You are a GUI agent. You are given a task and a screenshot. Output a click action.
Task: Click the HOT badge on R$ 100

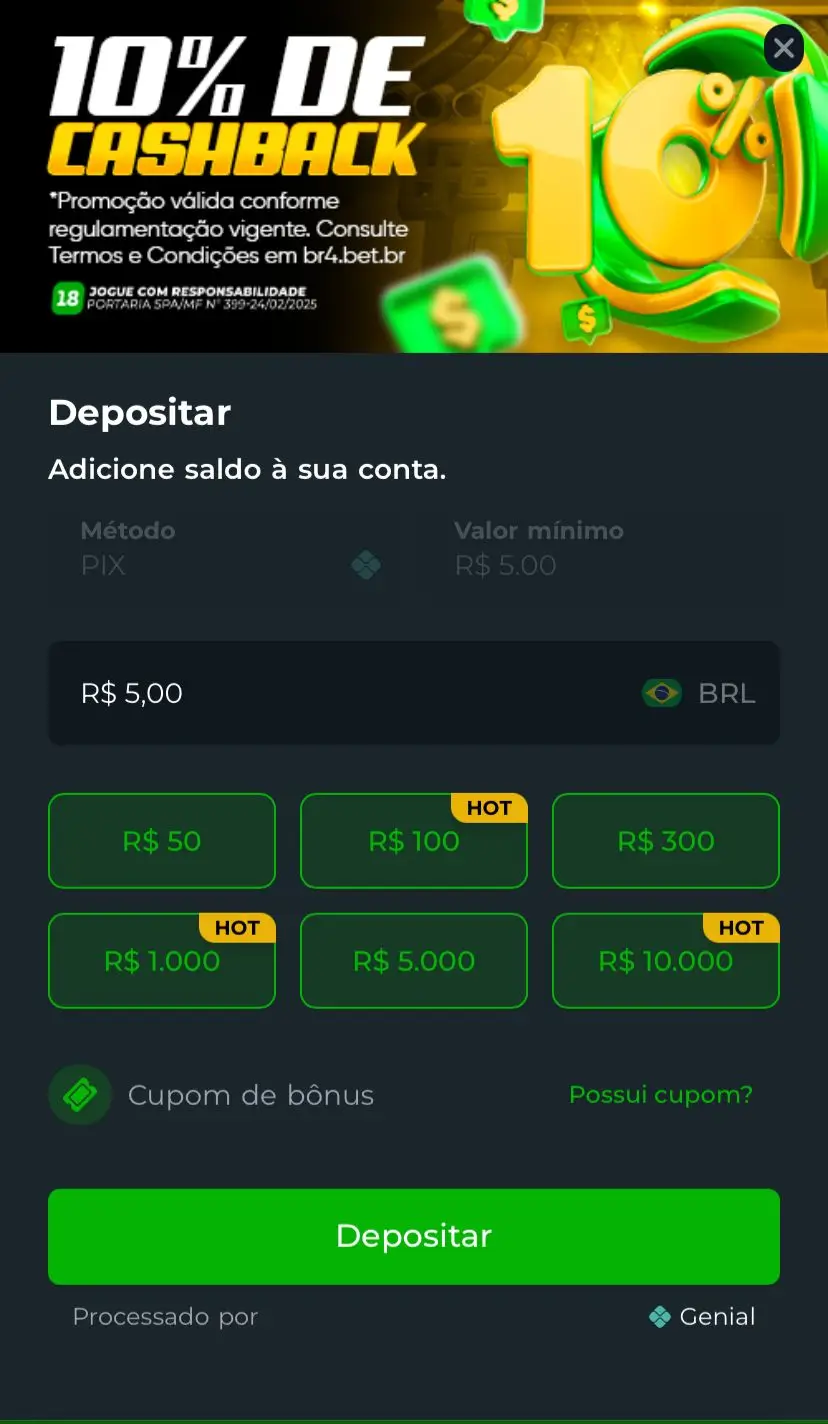point(489,808)
